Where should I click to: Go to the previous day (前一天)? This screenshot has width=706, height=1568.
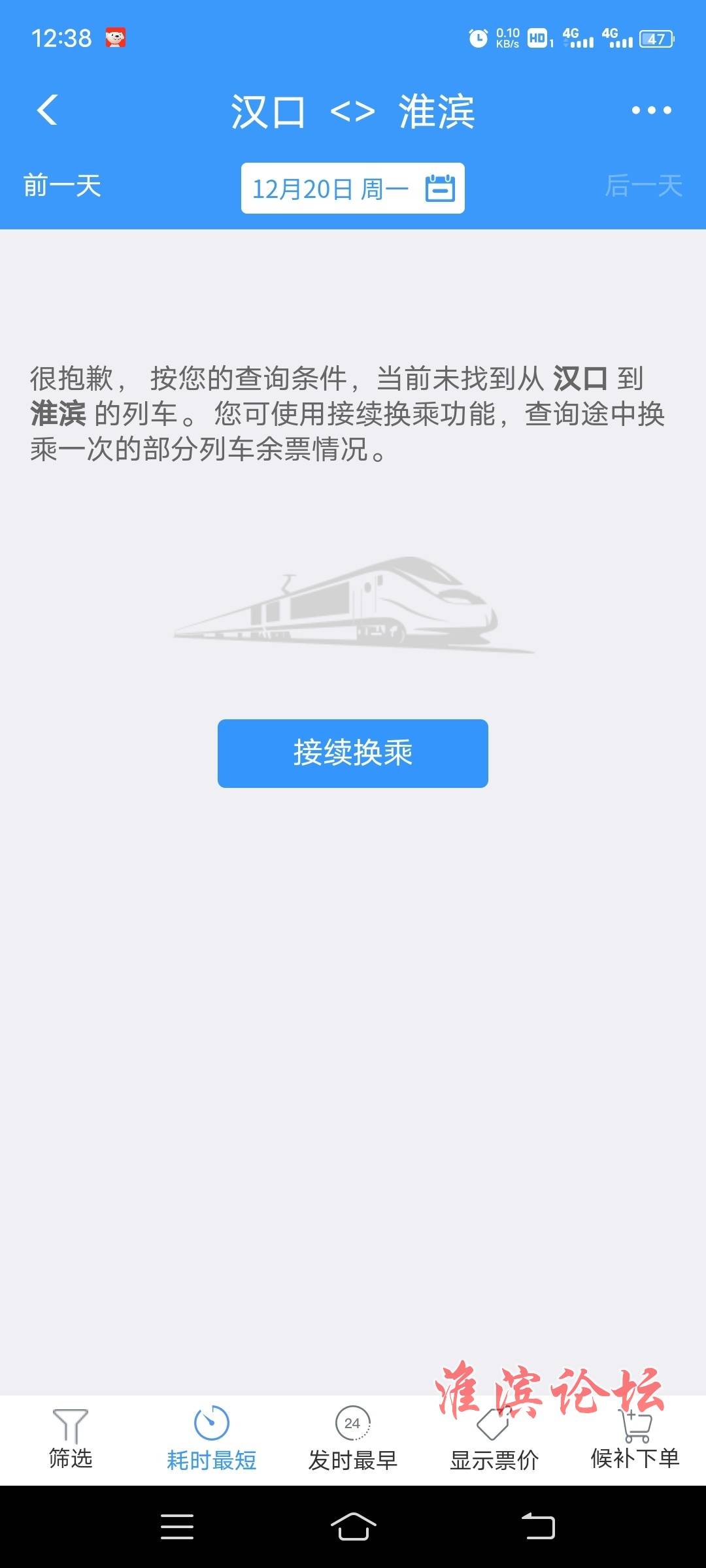click(62, 186)
